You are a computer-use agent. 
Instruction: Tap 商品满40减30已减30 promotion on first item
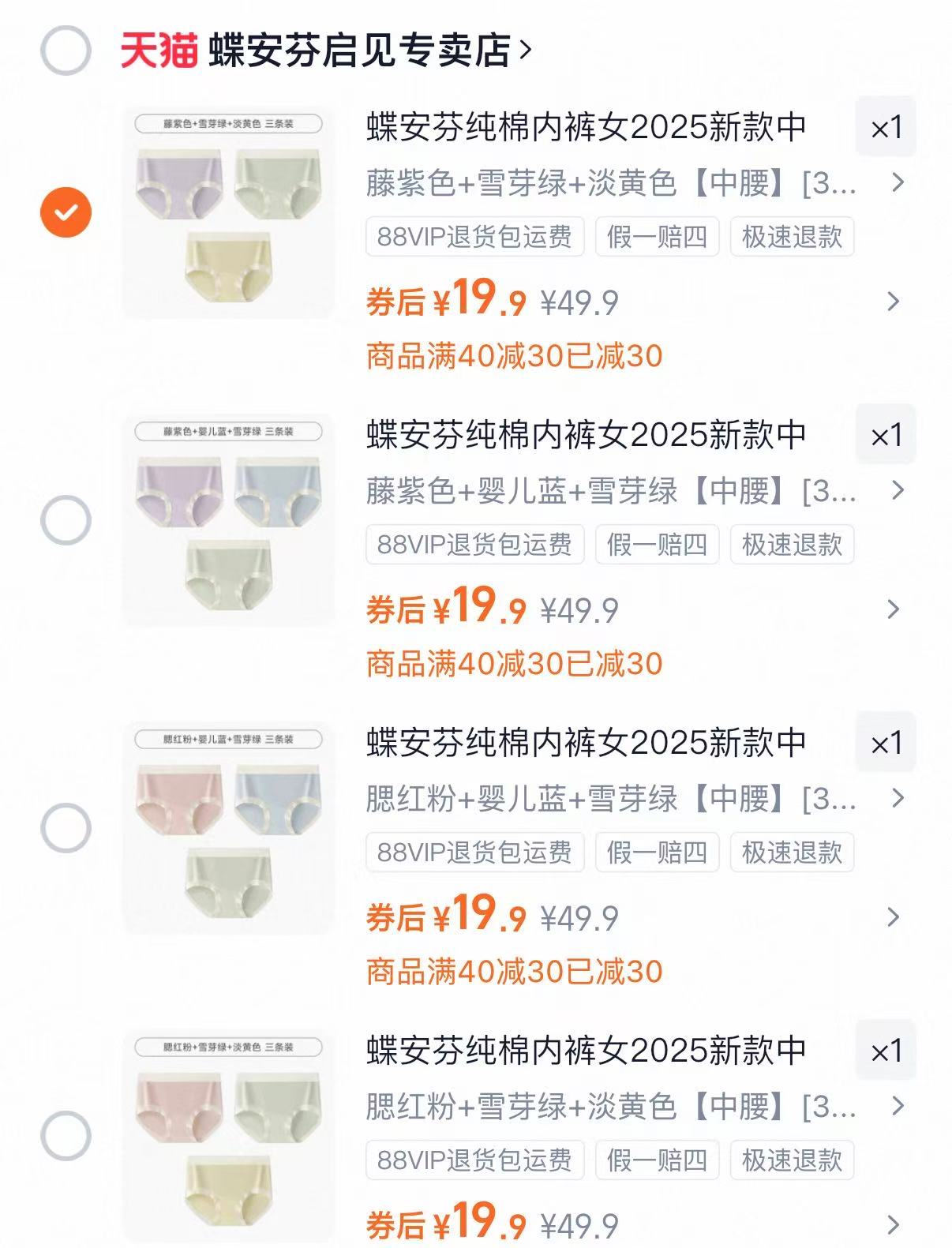tap(515, 357)
